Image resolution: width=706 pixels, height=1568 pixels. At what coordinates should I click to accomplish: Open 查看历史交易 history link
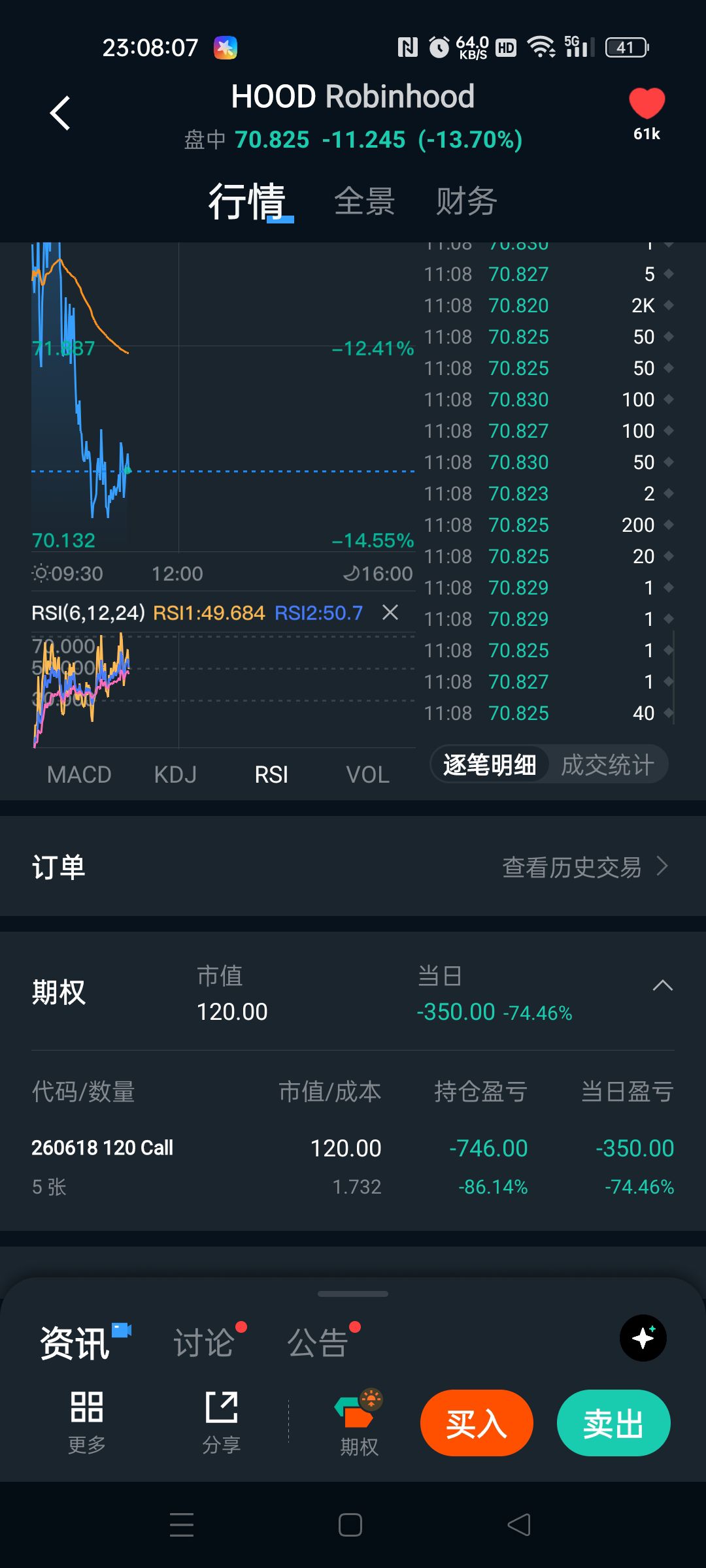[584, 867]
